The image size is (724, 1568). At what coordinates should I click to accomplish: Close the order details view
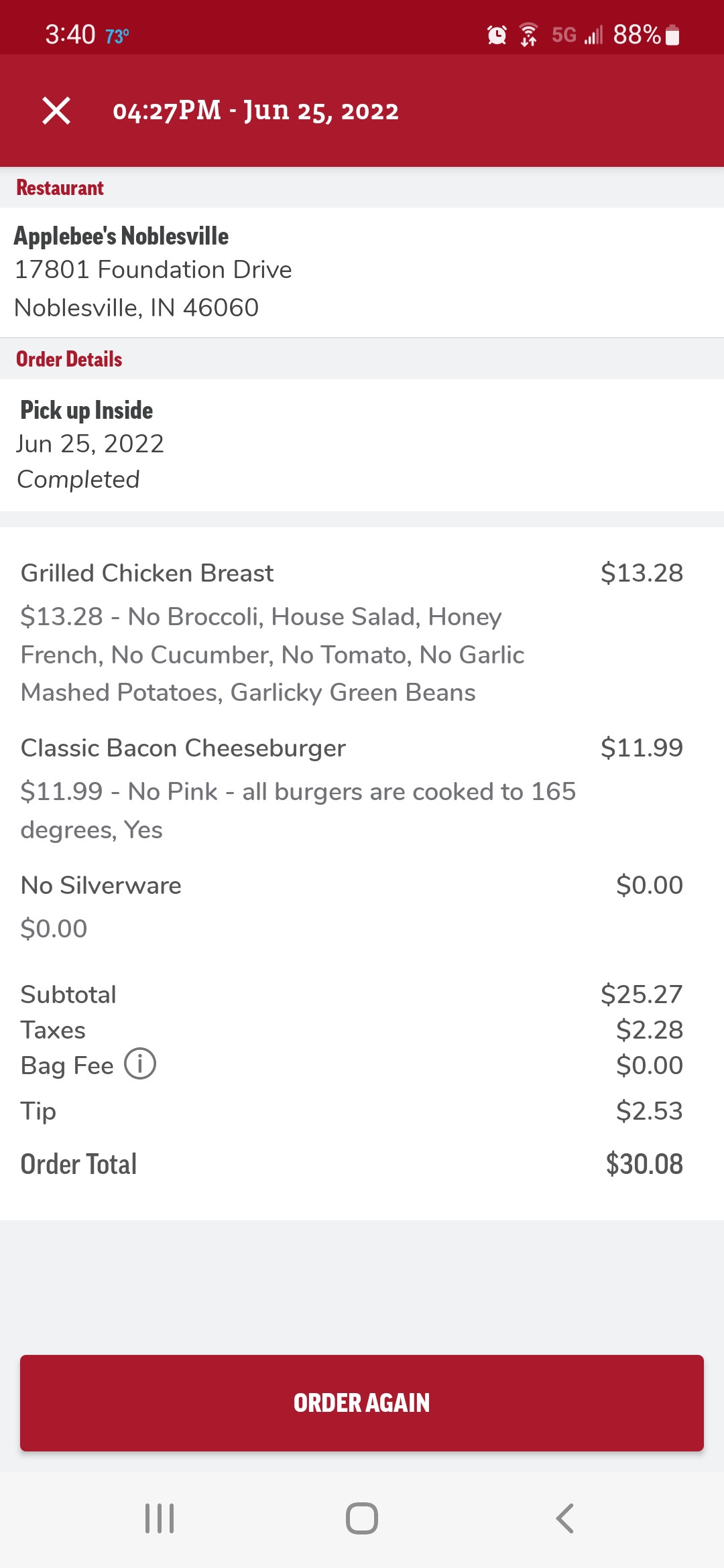(x=56, y=111)
